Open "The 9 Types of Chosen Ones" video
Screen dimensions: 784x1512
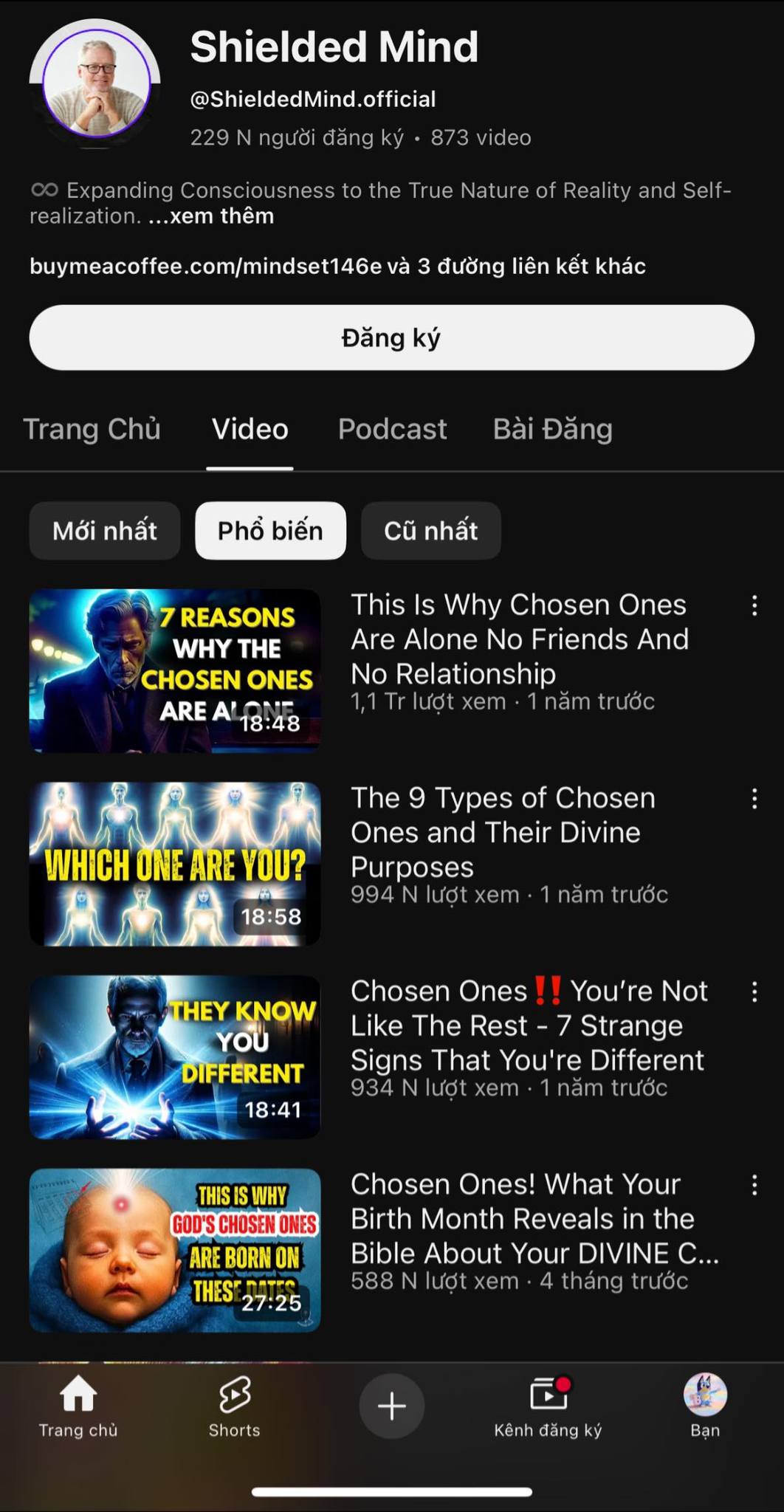point(175,864)
